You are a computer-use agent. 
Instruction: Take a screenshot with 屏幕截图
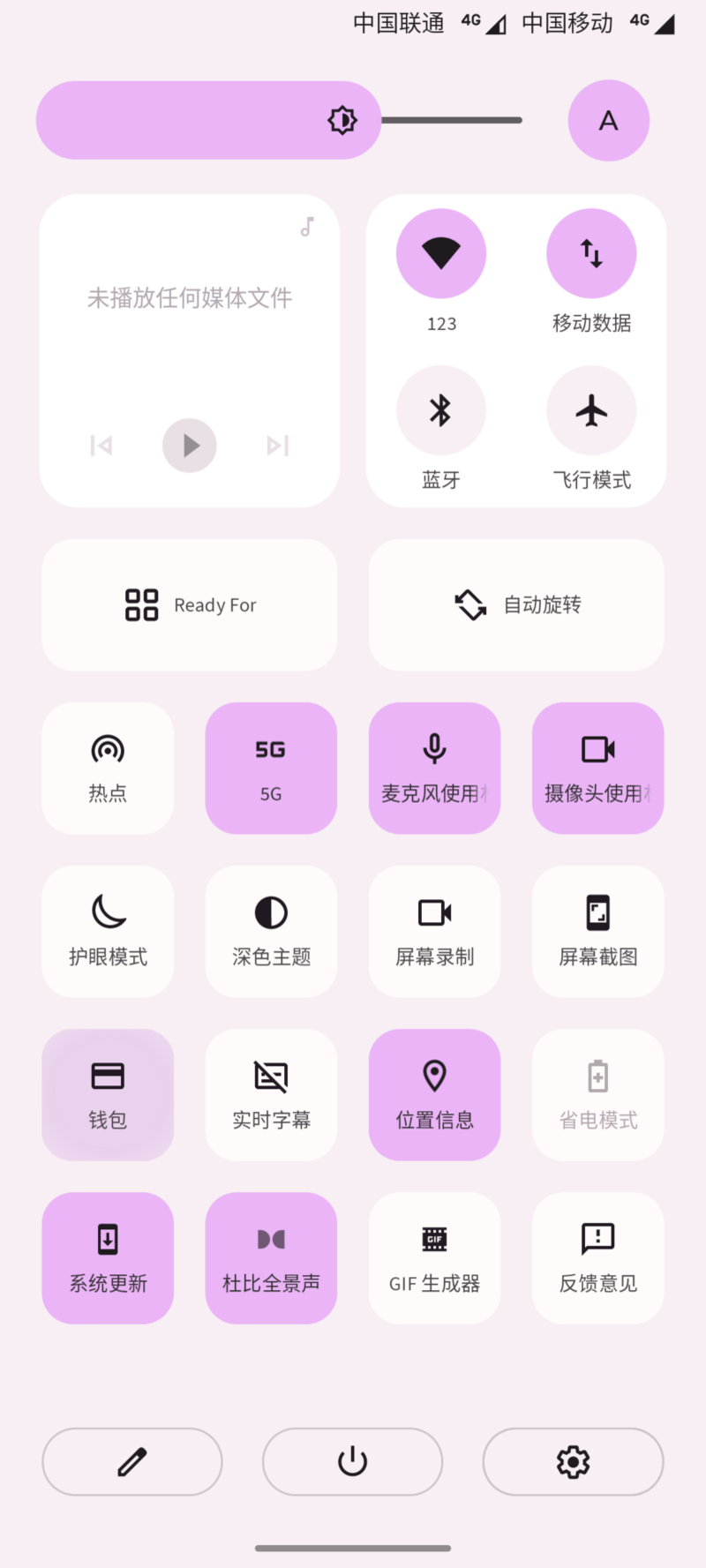(597, 932)
